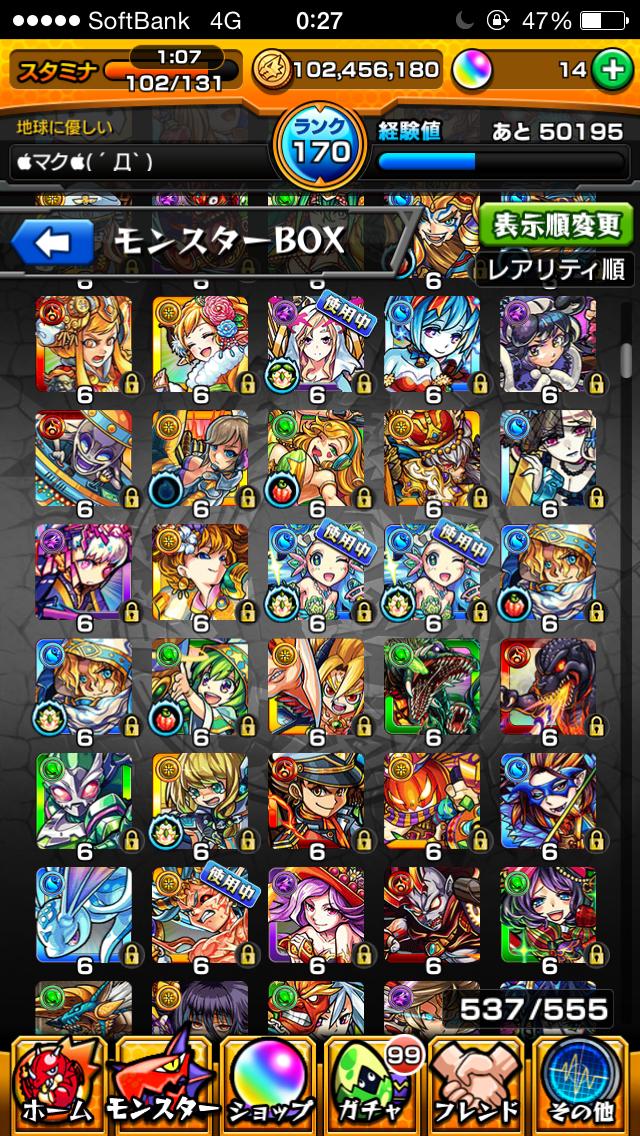Image resolution: width=640 pixels, height=1136 pixels.
Task: Select the blue-masked monster with the fan
Action: 548,802
